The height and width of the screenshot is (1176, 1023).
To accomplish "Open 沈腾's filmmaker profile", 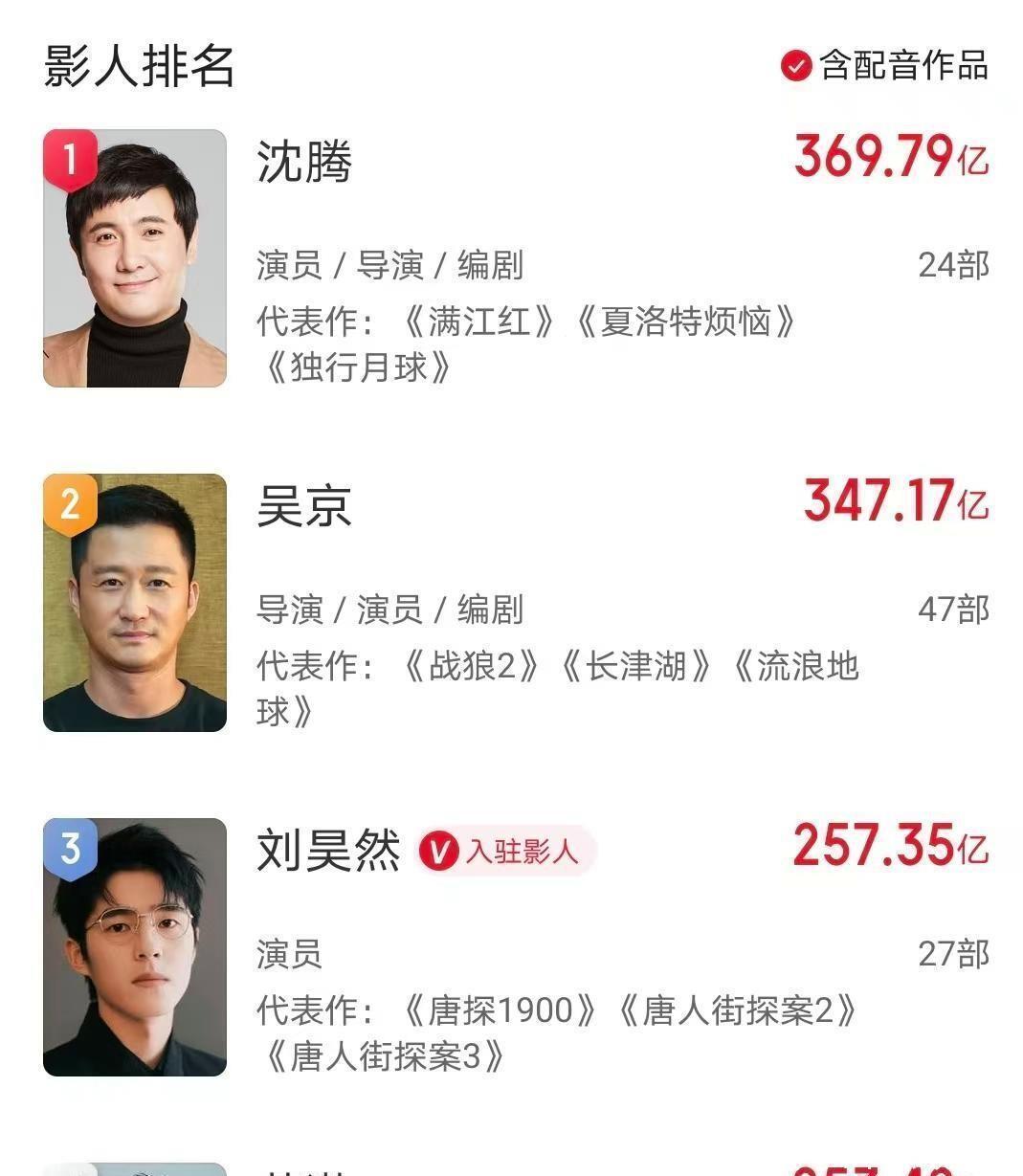I will coord(304,162).
